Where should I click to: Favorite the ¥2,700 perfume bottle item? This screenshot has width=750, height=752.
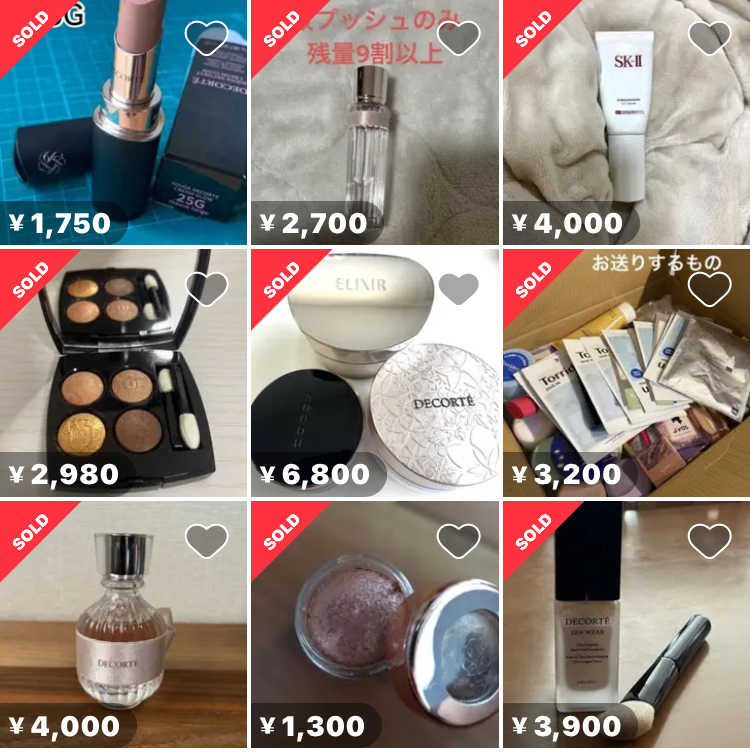click(x=459, y=39)
